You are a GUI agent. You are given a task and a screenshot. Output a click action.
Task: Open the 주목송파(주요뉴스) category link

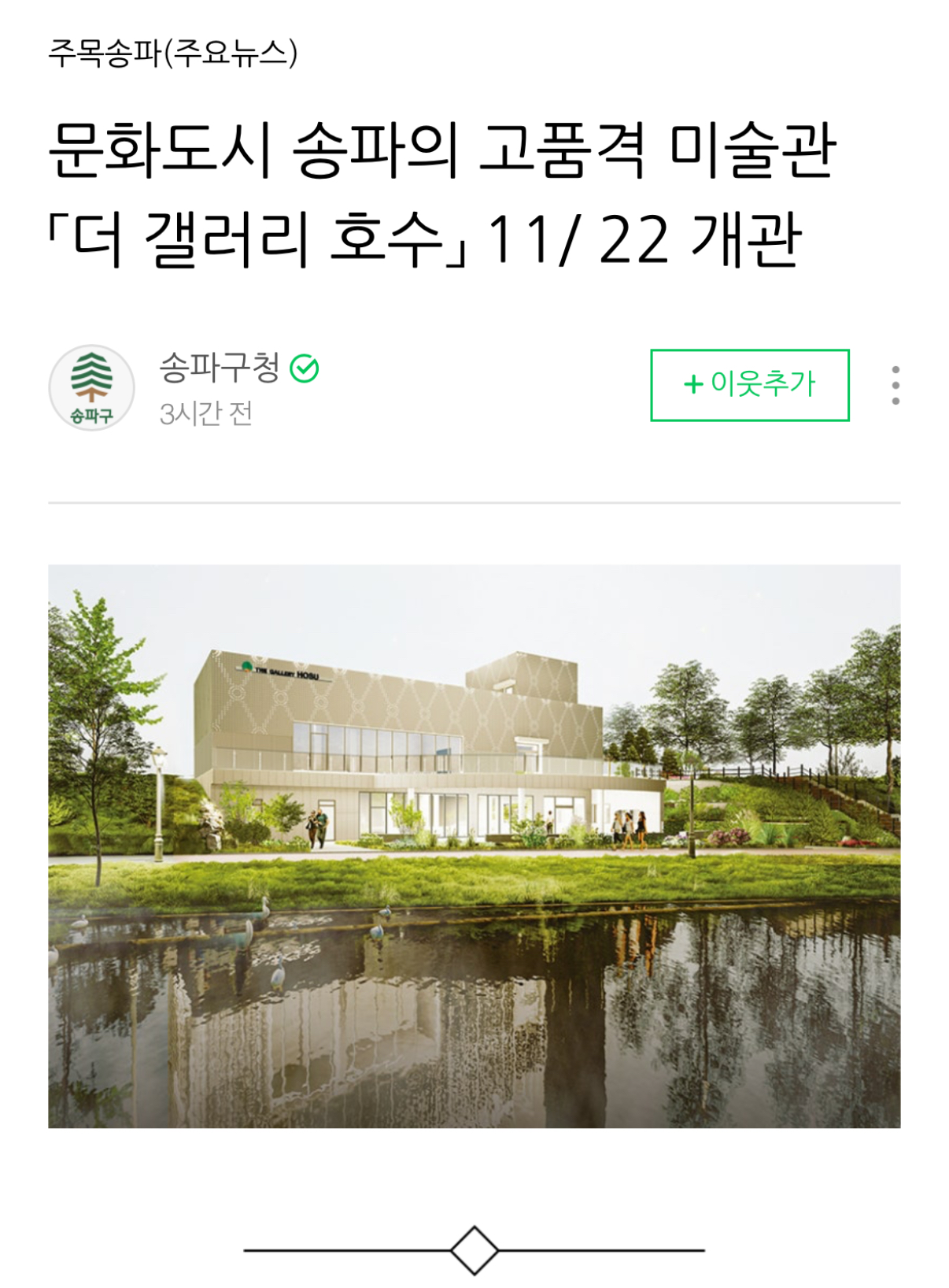[x=172, y=53]
